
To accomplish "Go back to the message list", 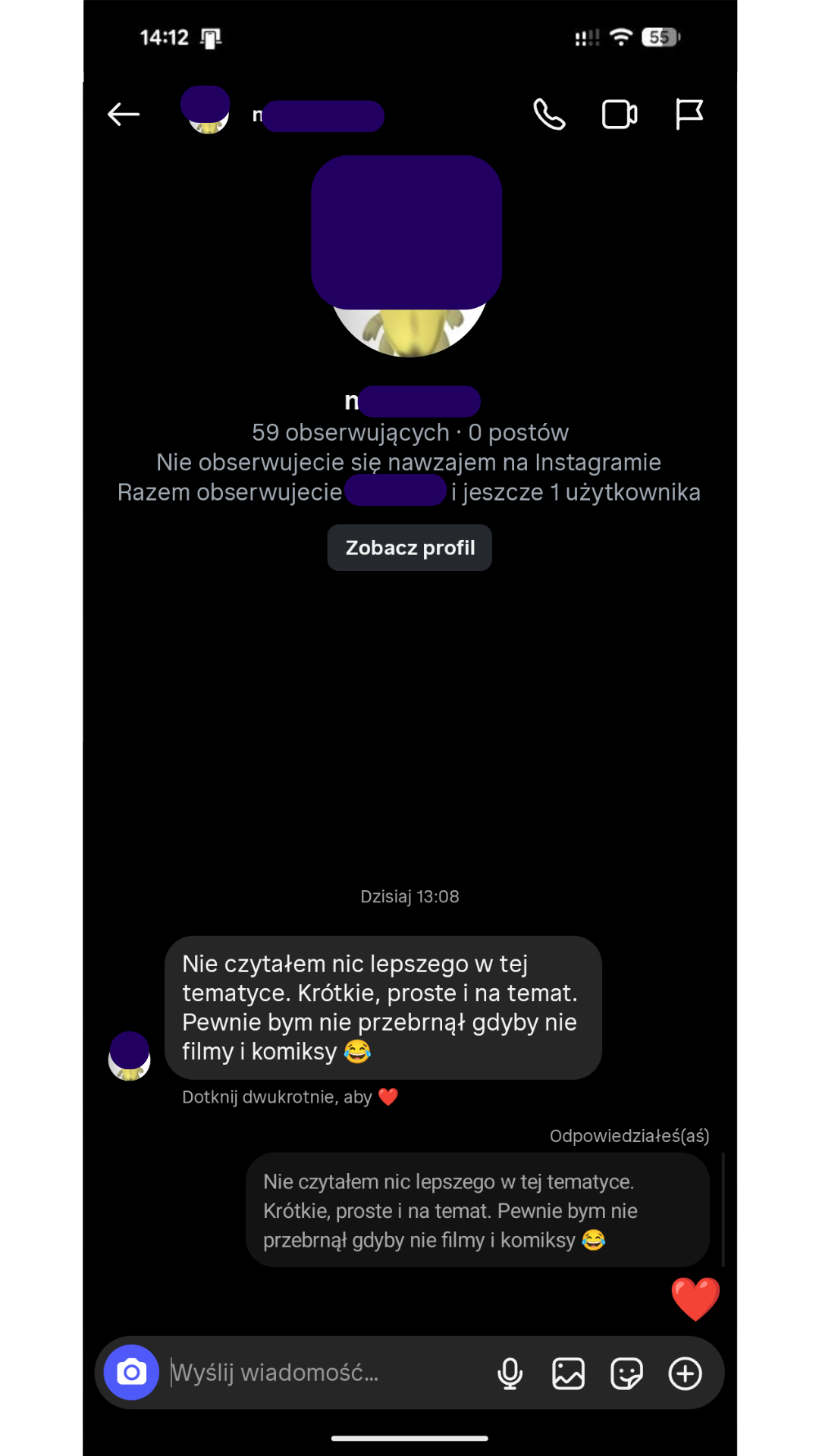I will pos(124,115).
